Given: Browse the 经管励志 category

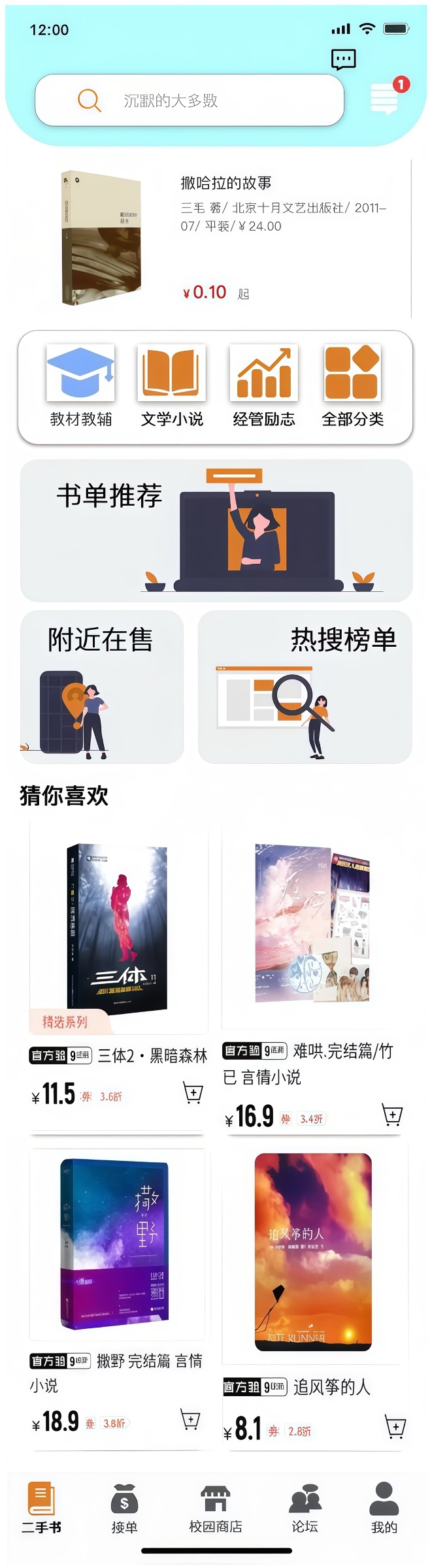Looking at the screenshot, I should (x=263, y=385).
